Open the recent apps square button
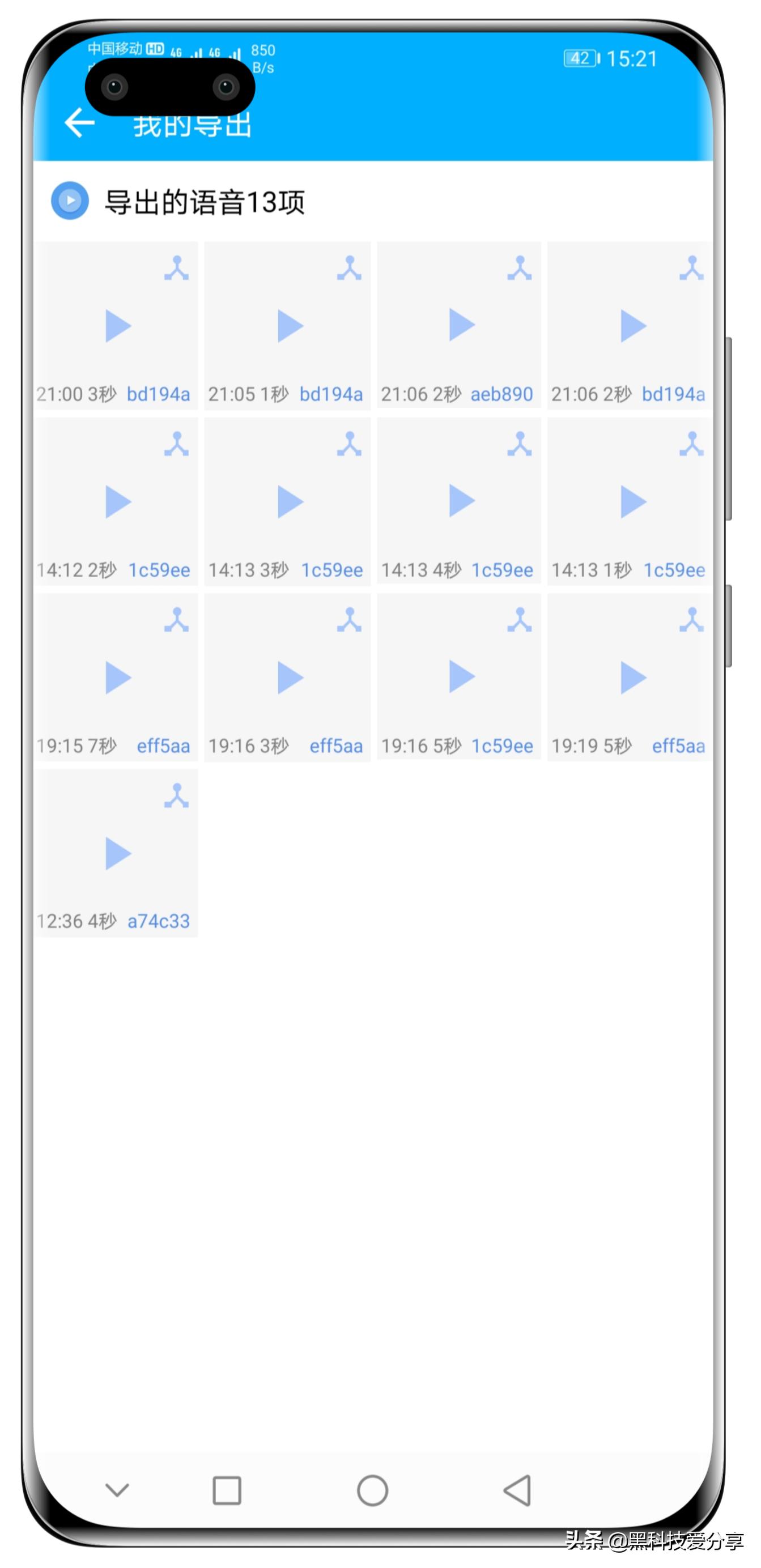Image resolution: width=761 pixels, height=1568 pixels. (227, 1491)
